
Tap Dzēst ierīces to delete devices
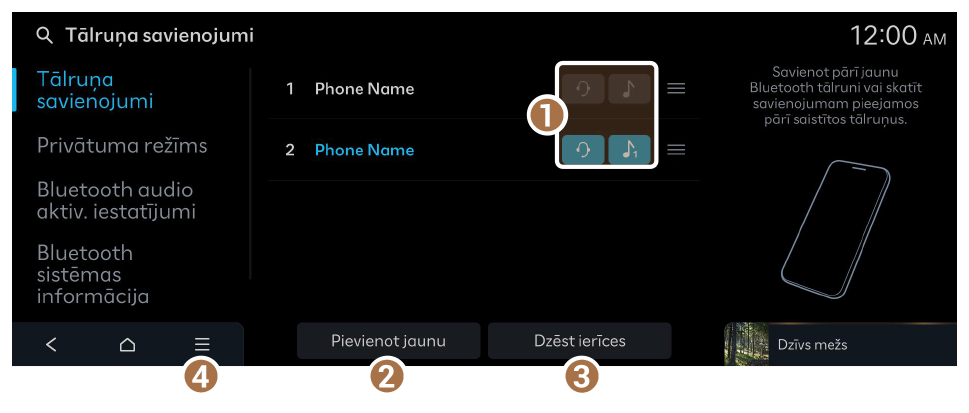pos(579,341)
